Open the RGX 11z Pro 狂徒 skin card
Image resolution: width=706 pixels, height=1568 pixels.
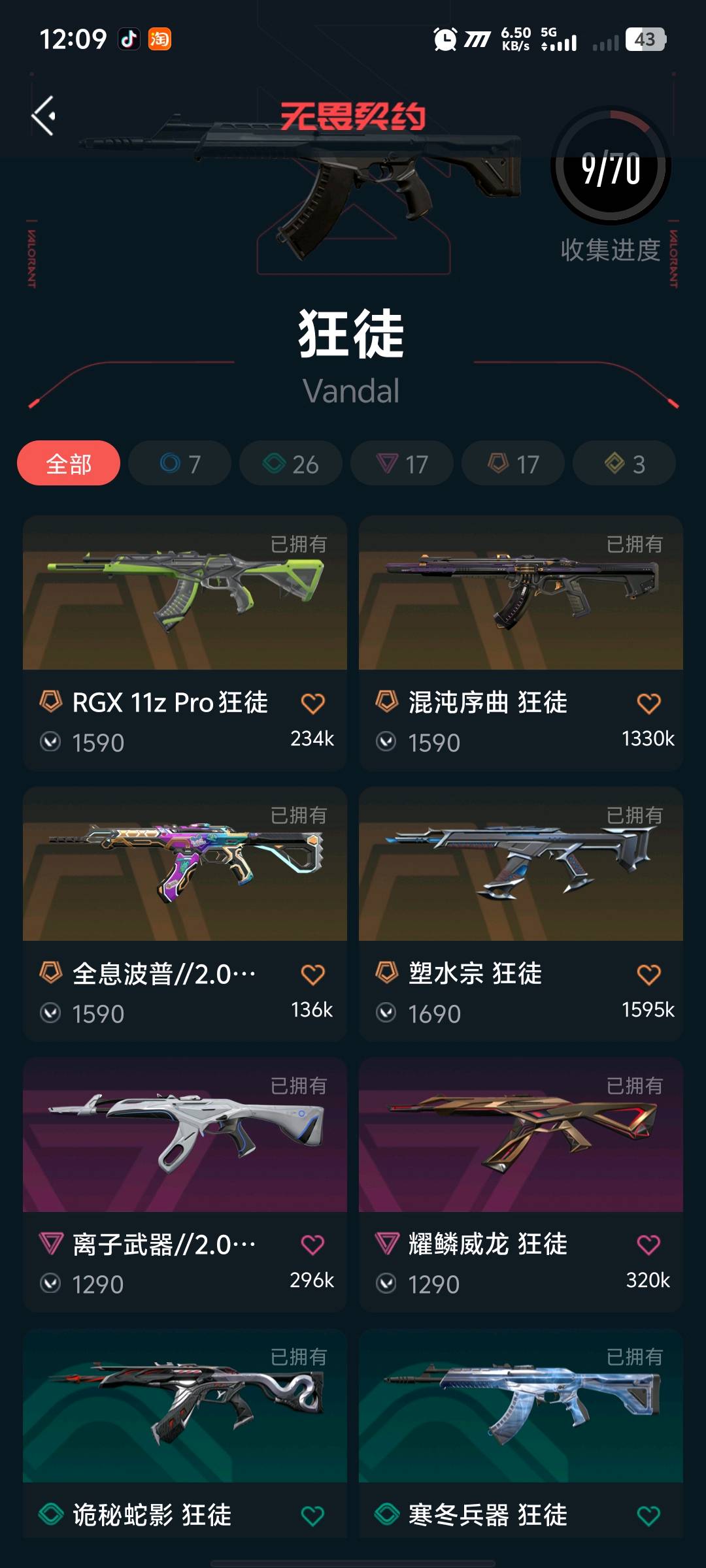[184, 595]
